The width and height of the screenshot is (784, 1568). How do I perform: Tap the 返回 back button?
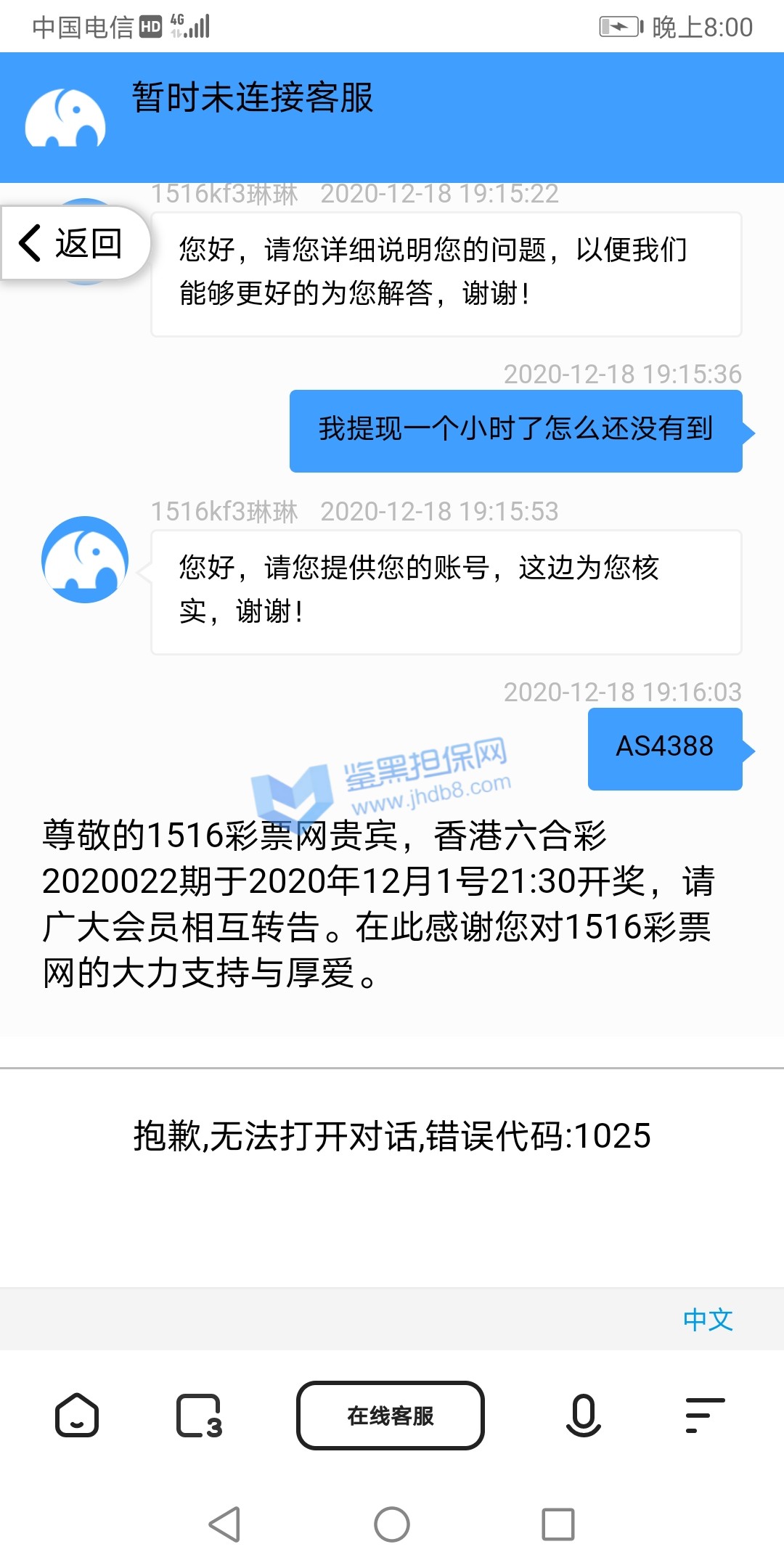point(73,243)
